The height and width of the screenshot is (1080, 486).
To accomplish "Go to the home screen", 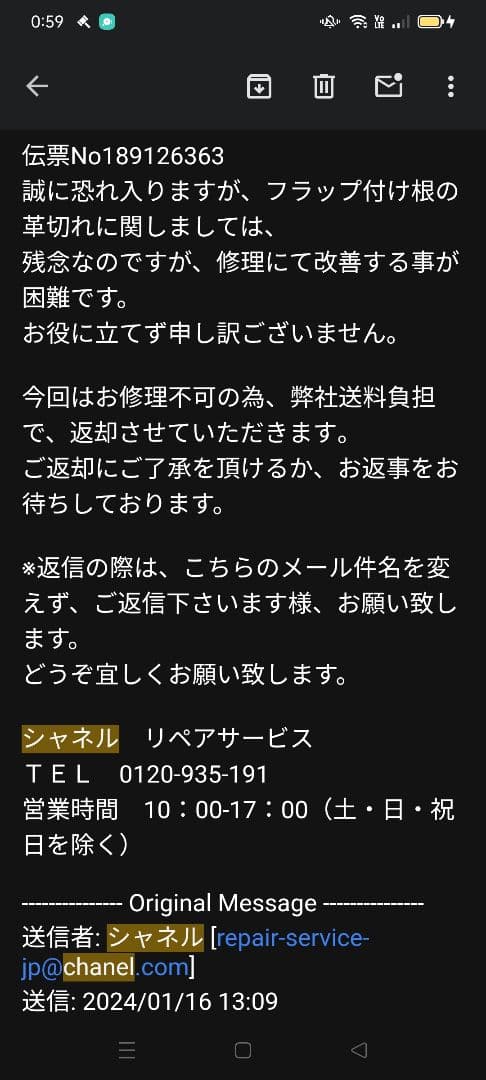I will tap(242, 1050).
